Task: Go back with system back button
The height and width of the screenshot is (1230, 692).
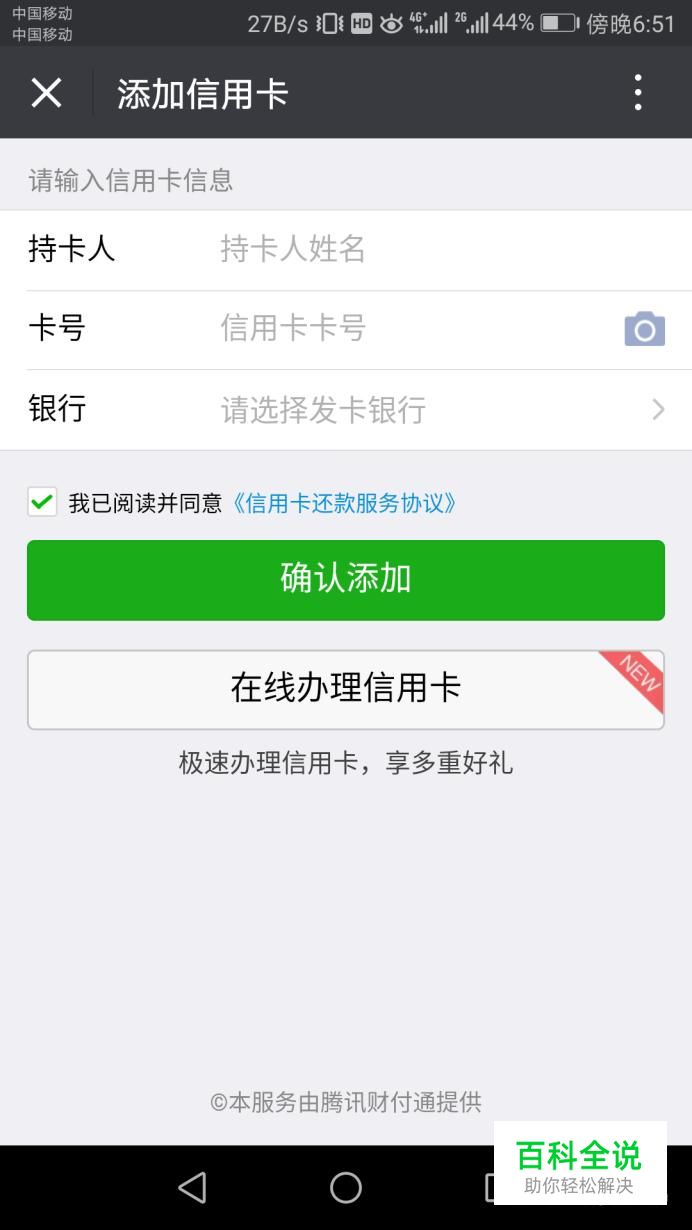Action: click(192, 1187)
